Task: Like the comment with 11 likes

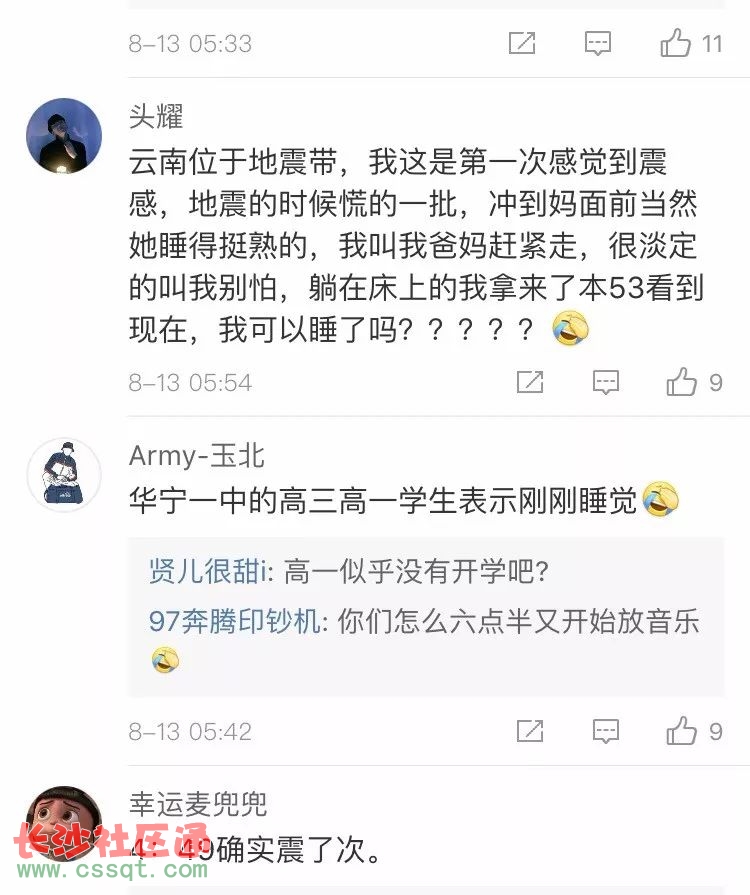Action: 677,43
